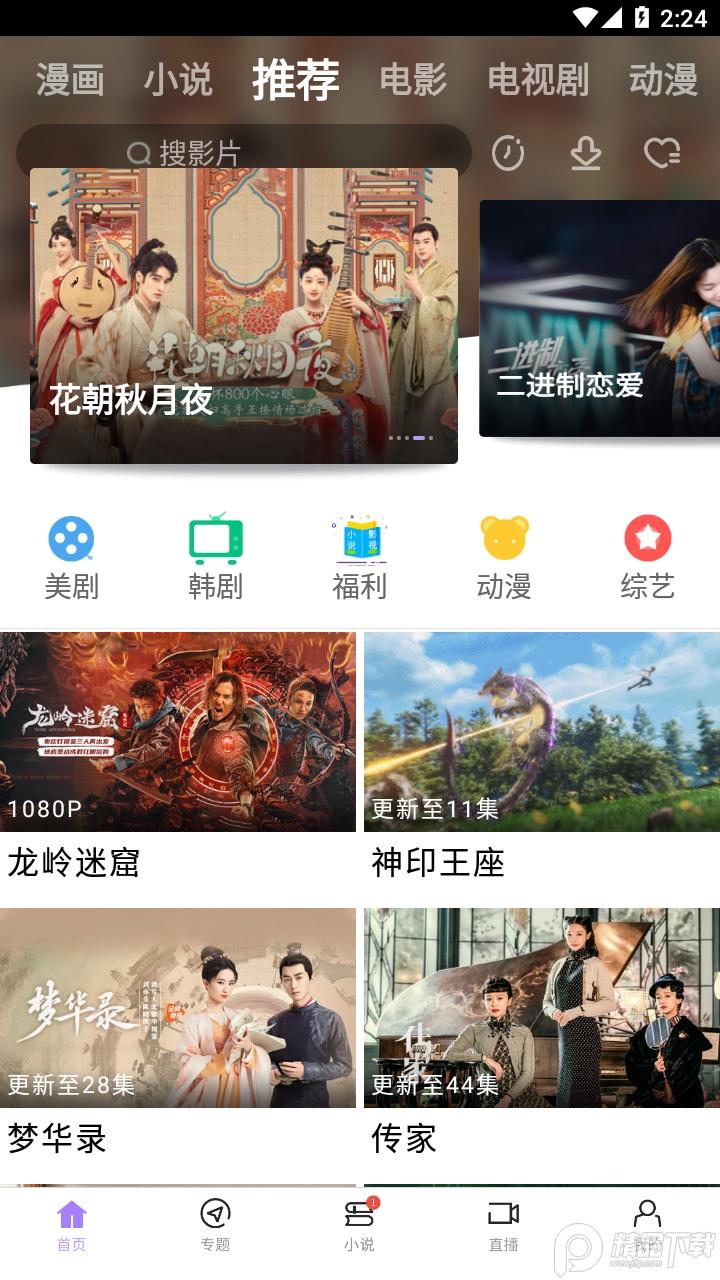Open the 二进制恋爱 banner card
The image size is (720, 1280).
600,320
